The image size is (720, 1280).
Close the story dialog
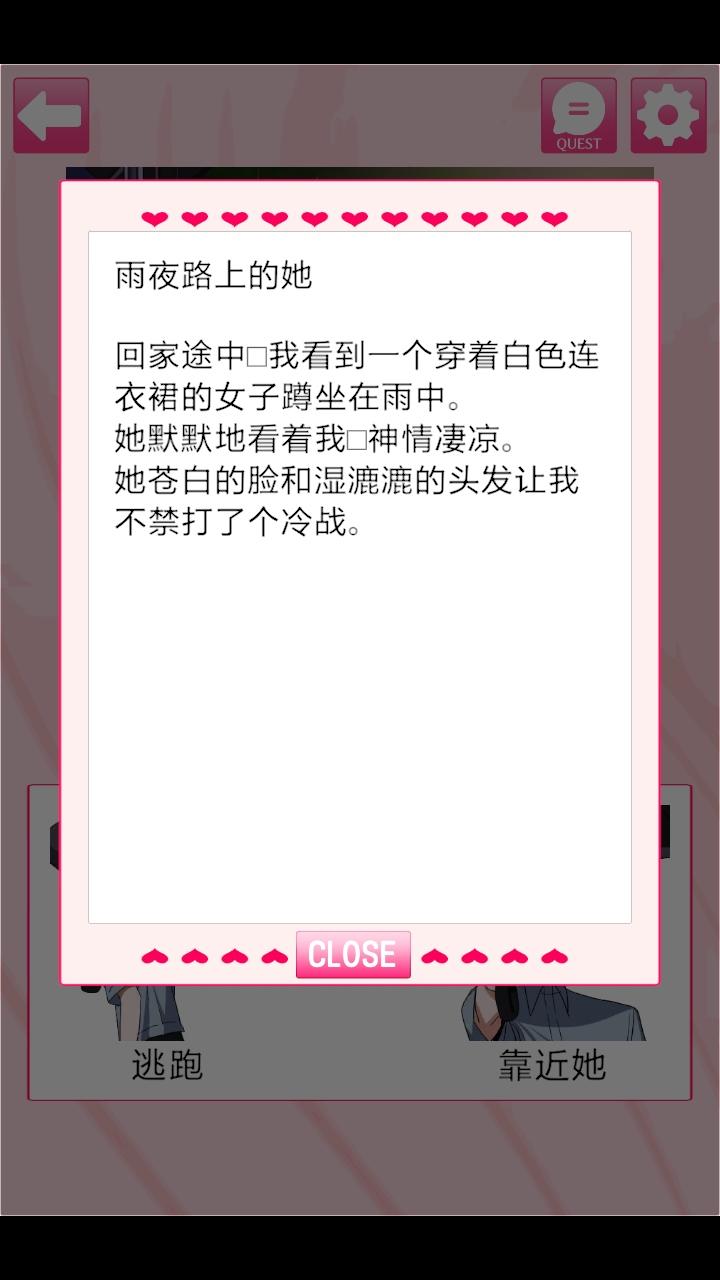click(x=353, y=955)
